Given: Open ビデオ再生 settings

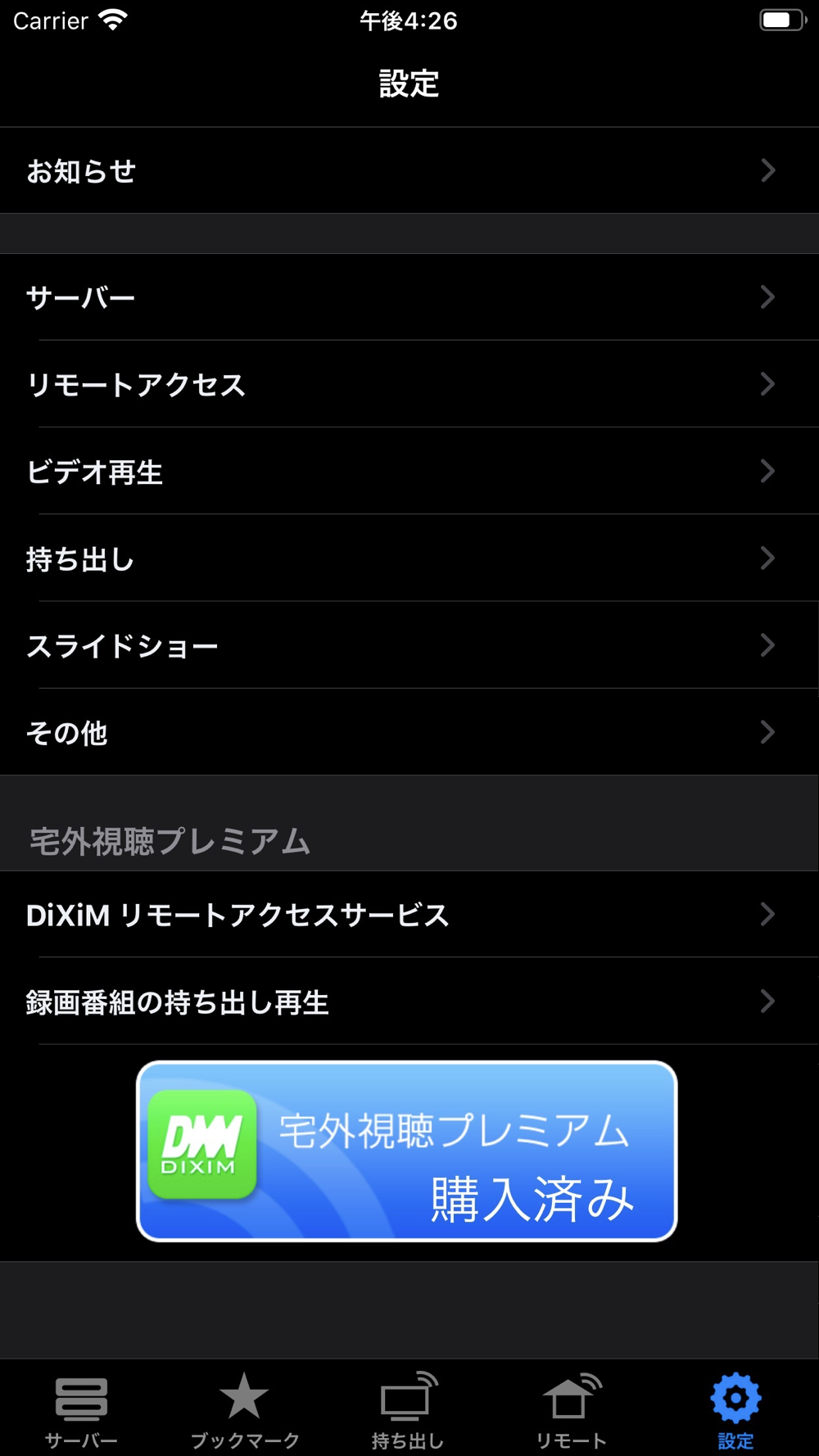Looking at the screenshot, I should pyautogui.click(x=409, y=471).
